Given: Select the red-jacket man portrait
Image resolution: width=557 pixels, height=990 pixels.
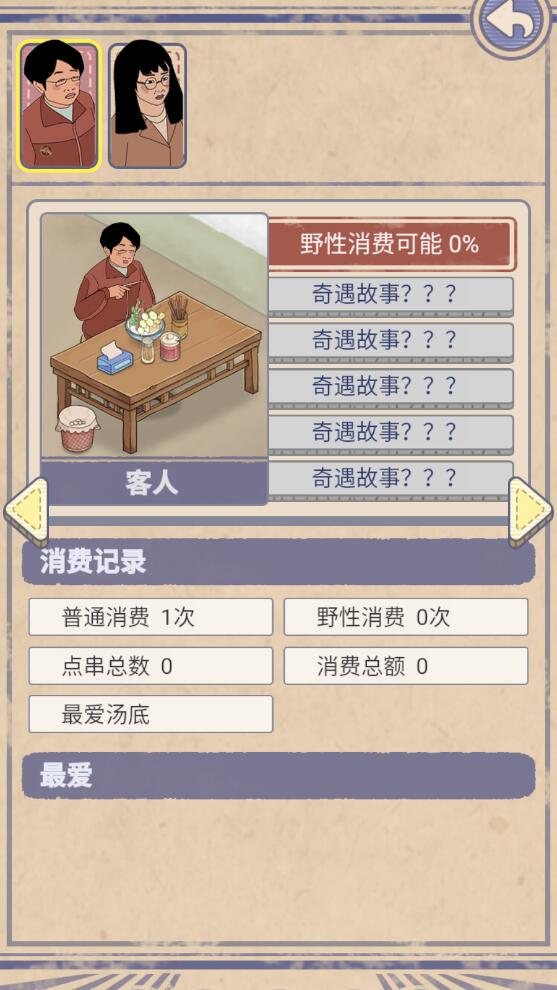Looking at the screenshot, I should [59, 106].
